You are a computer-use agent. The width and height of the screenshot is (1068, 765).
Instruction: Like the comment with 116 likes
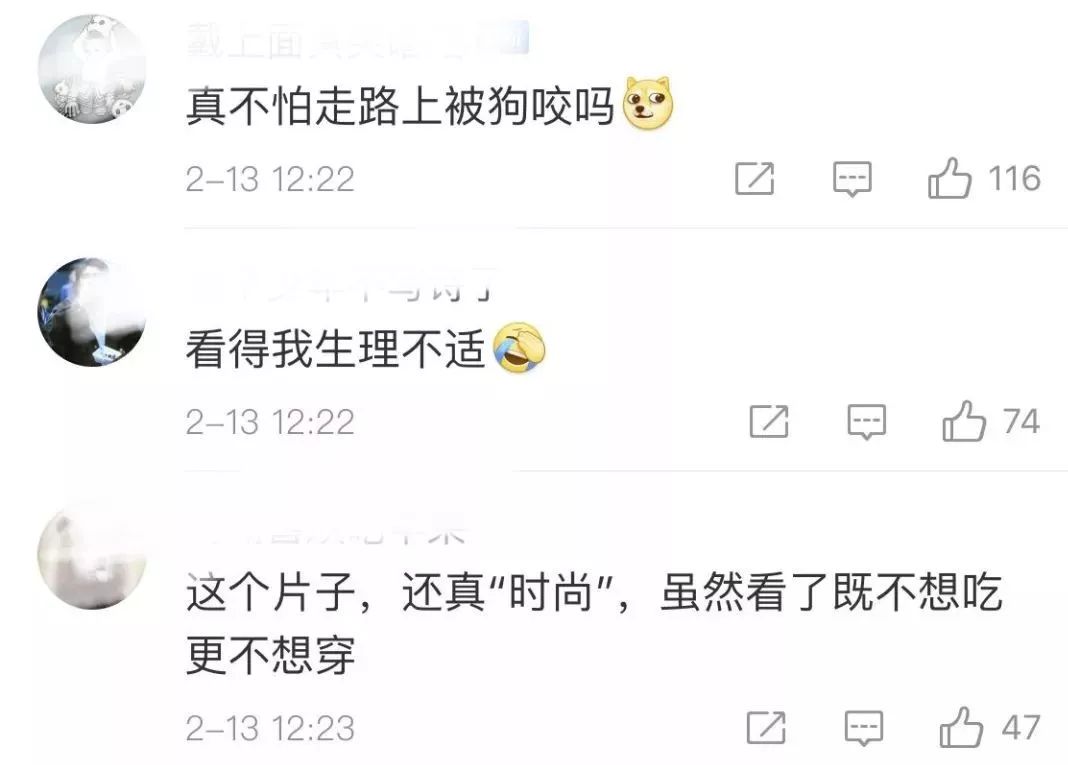coord(950,180)
